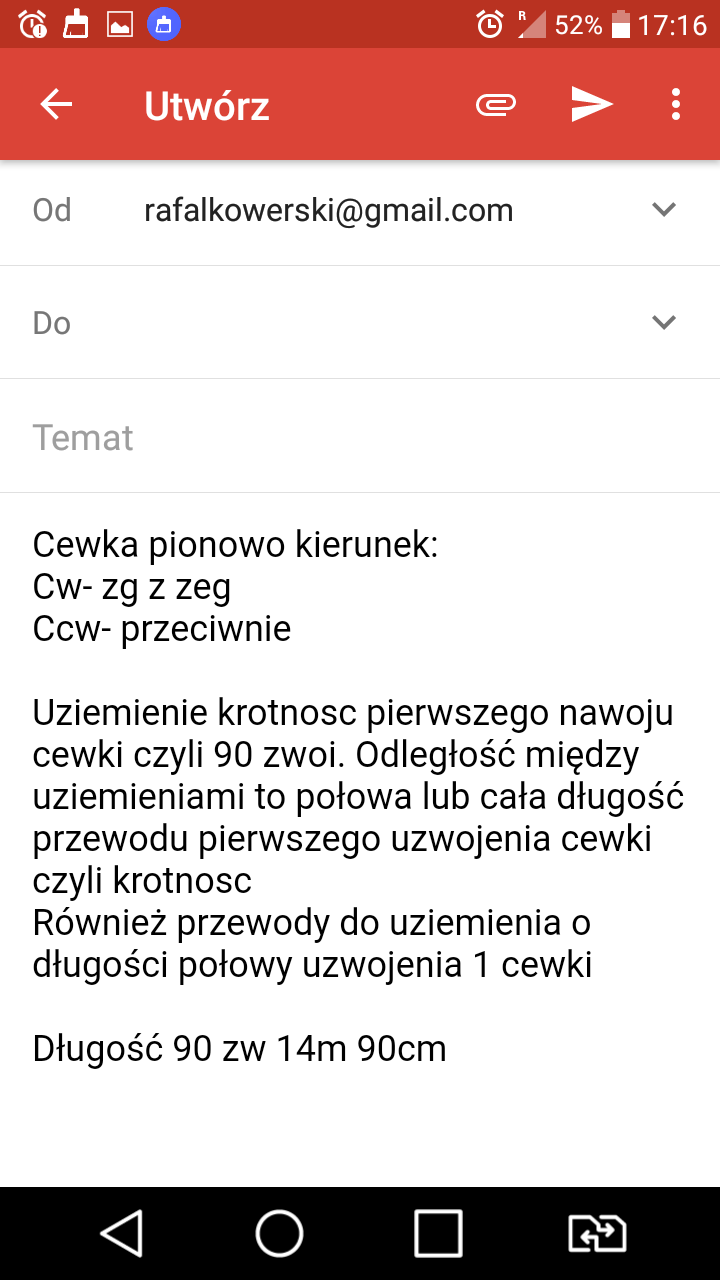
Task: Expand the Od sender account dropdown
Action: (664, 209)
